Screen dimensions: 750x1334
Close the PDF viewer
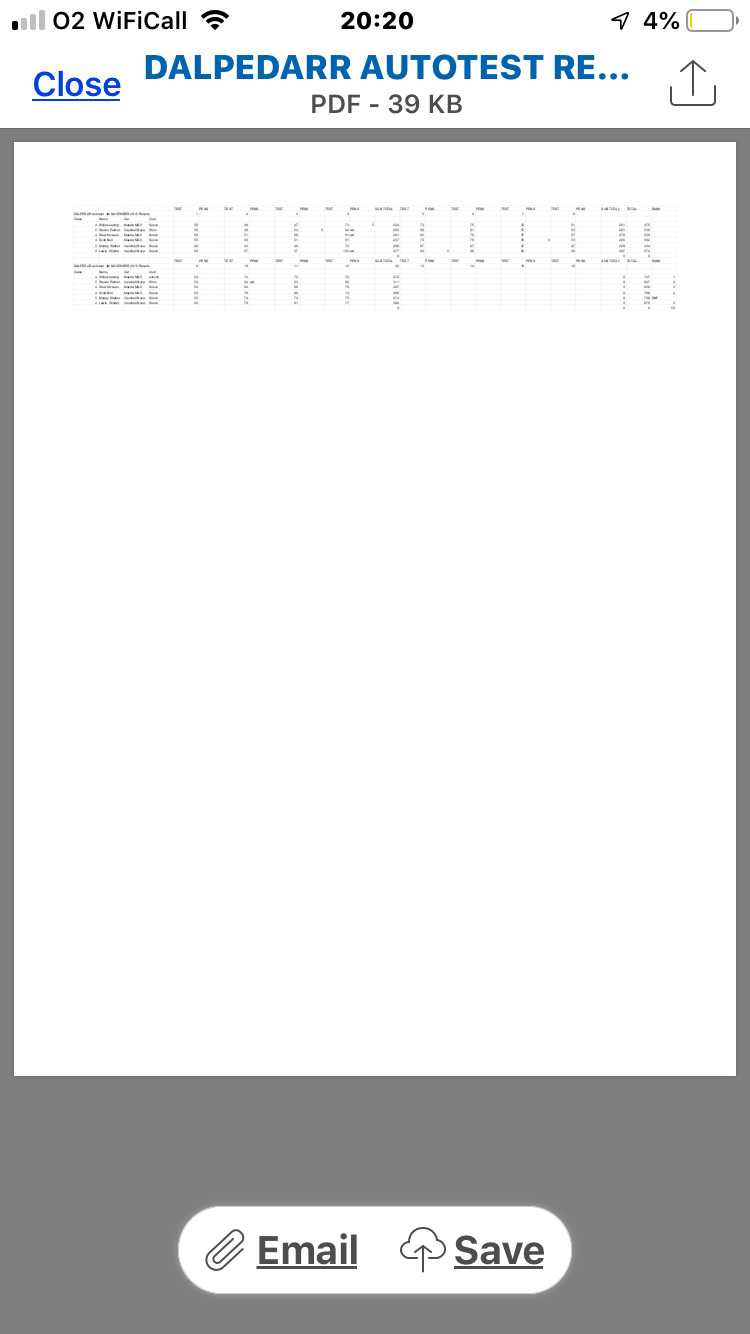pyautogui.click(x=76, y=85)
